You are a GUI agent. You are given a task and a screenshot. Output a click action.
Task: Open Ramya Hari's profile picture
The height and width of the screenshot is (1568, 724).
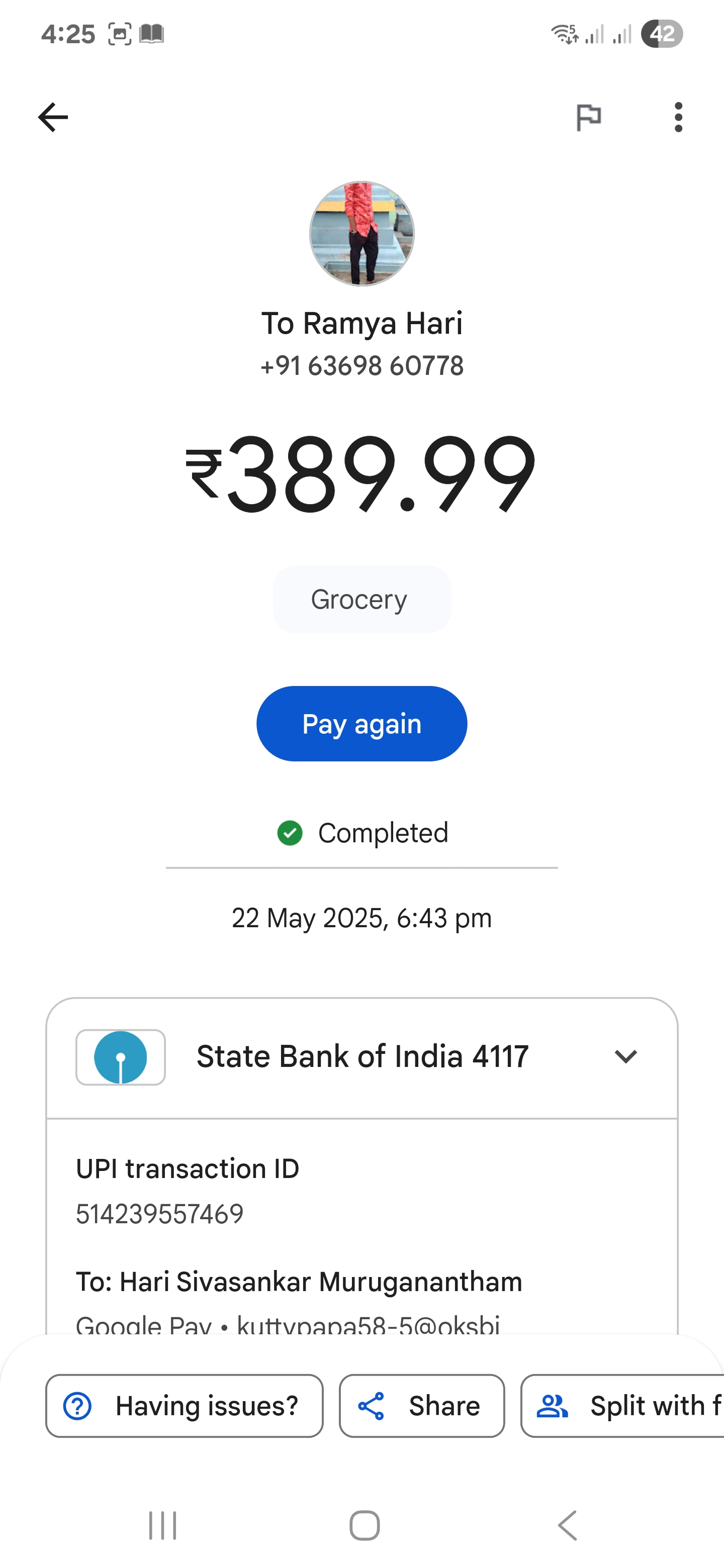pos(361,233)
